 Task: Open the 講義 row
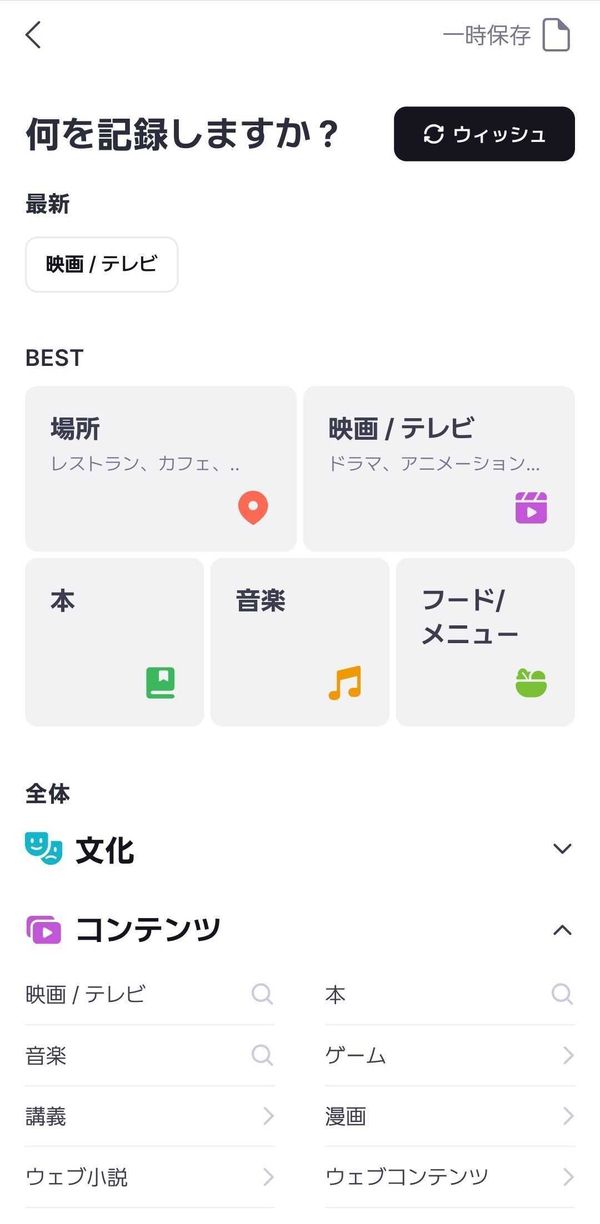pos(150,1116)
